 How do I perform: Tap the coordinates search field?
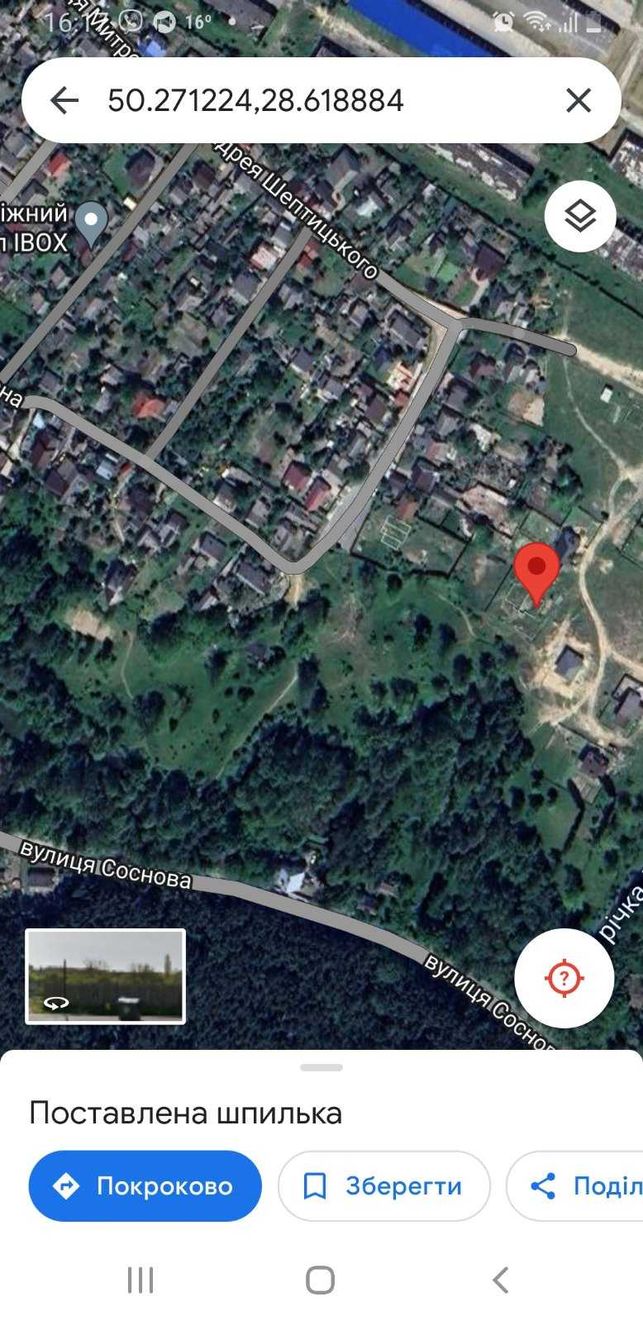click(321, 100)
